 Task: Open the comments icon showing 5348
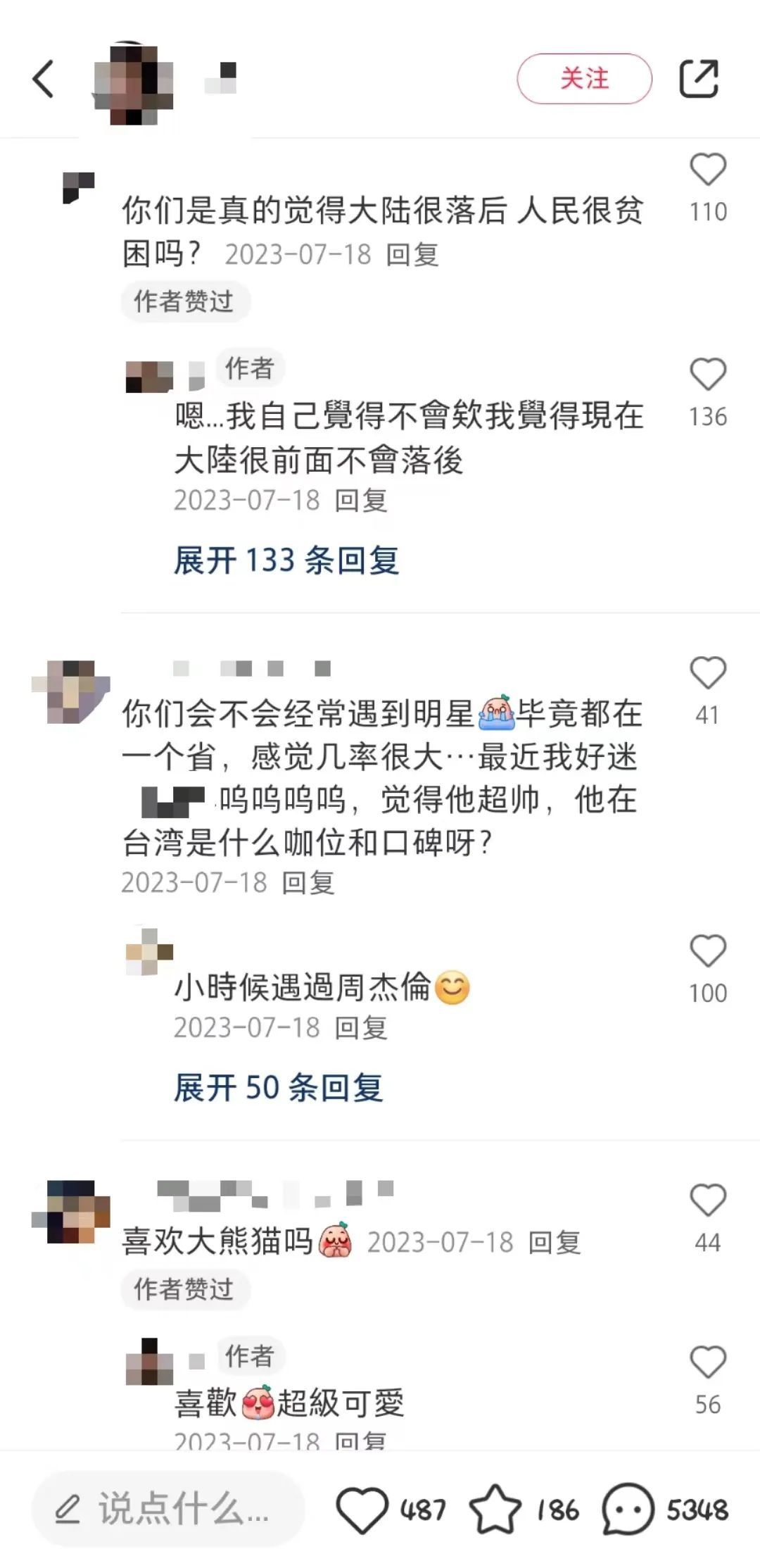[x=628, y=1510]
